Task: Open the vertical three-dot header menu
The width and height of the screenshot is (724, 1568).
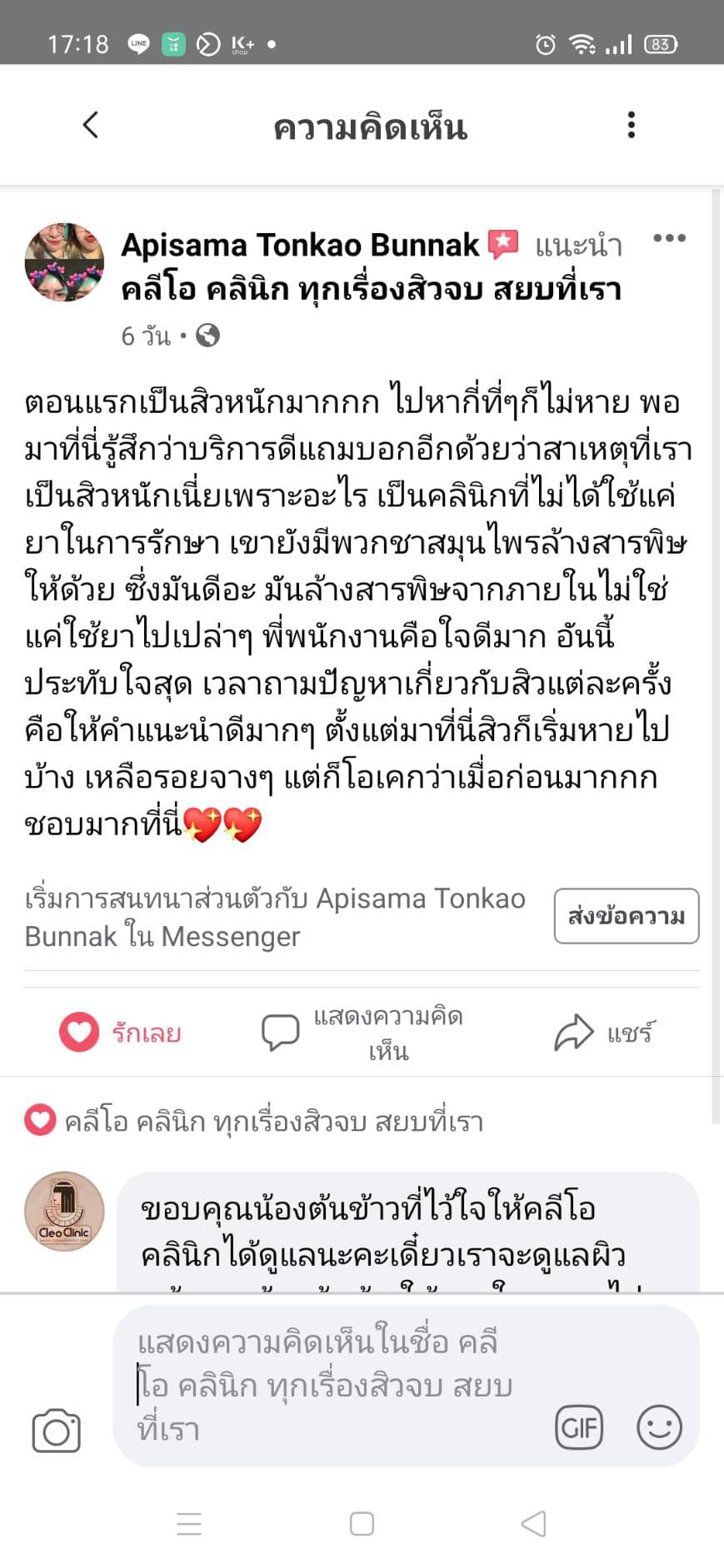Action: coord(632,125)
